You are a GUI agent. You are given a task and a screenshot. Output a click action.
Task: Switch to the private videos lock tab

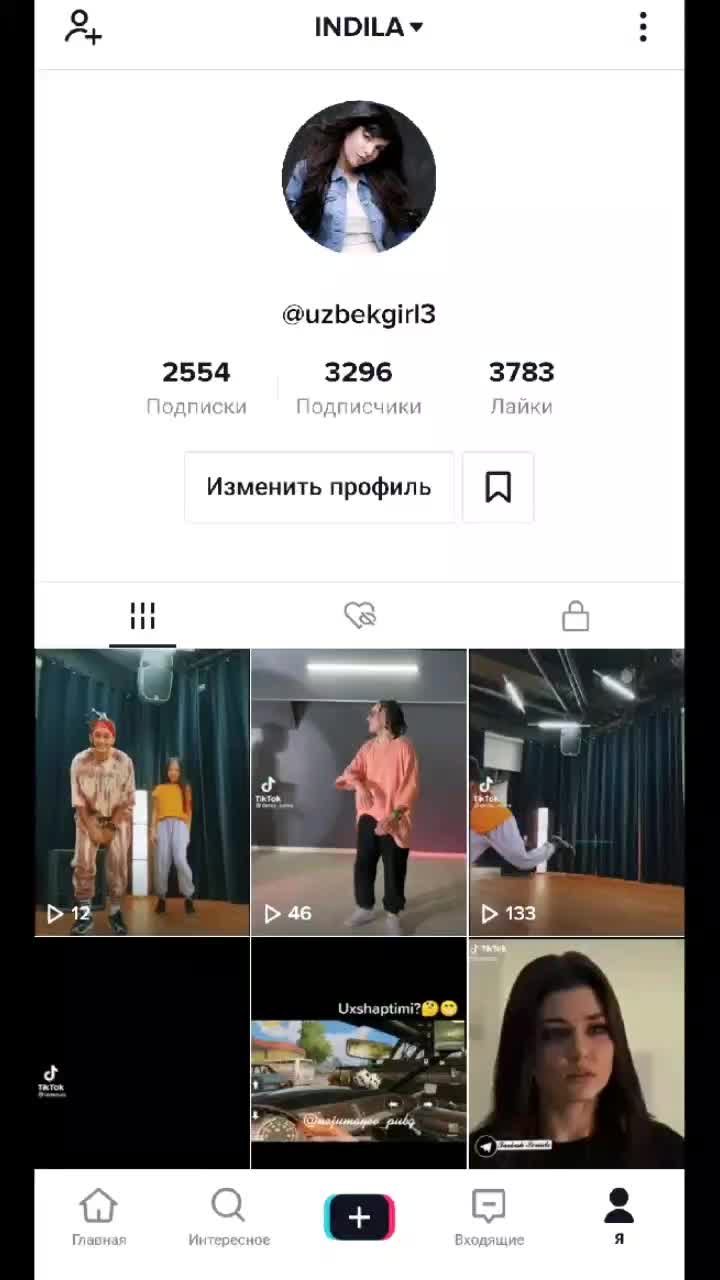(575, 615)
